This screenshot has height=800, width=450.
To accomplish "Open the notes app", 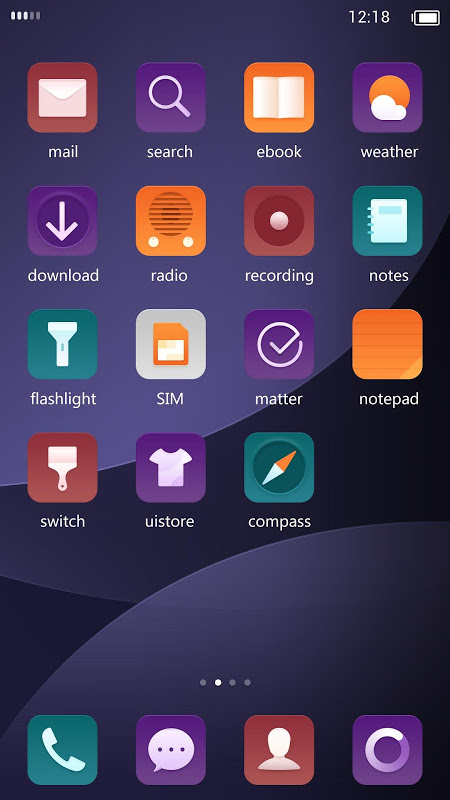I will [387, 221].
